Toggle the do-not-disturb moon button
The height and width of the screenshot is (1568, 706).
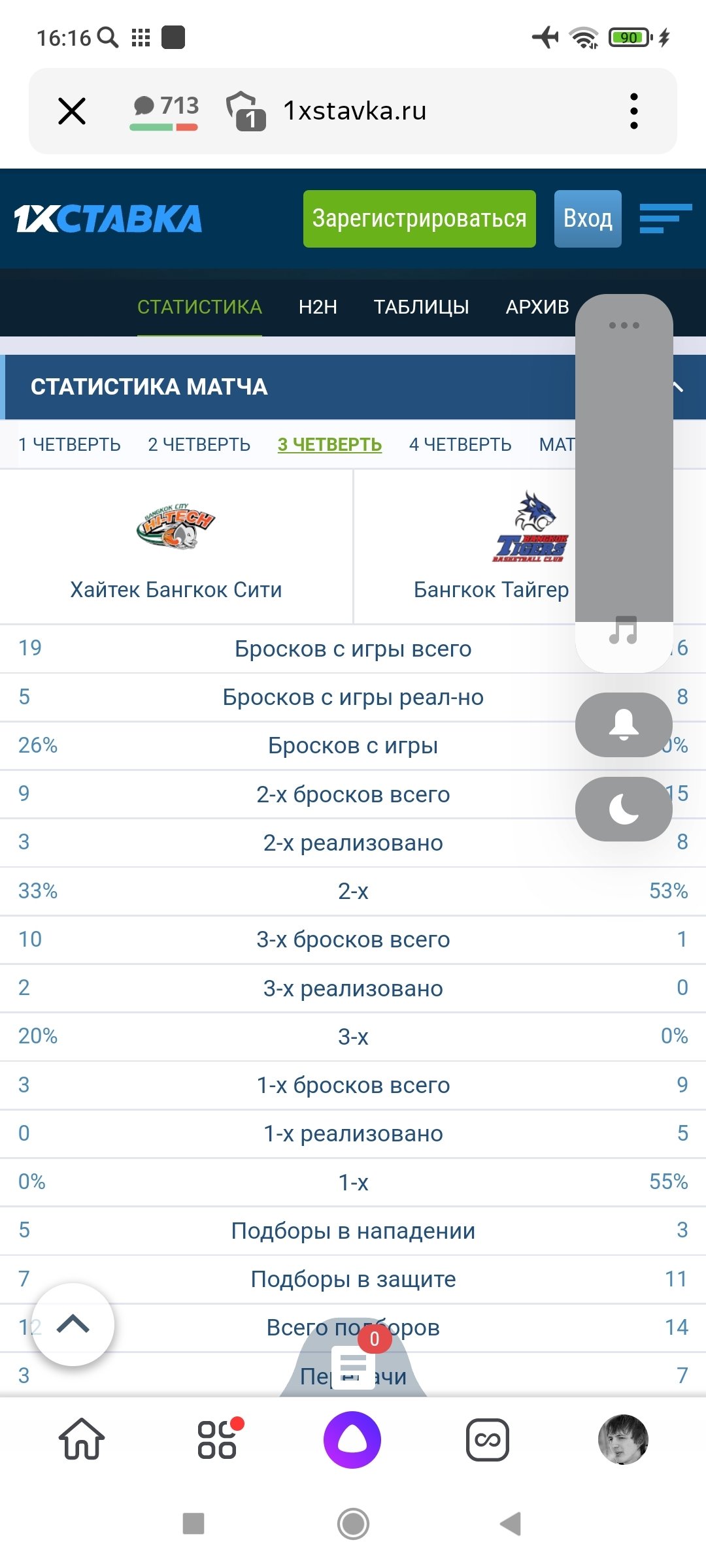point(624,809)
